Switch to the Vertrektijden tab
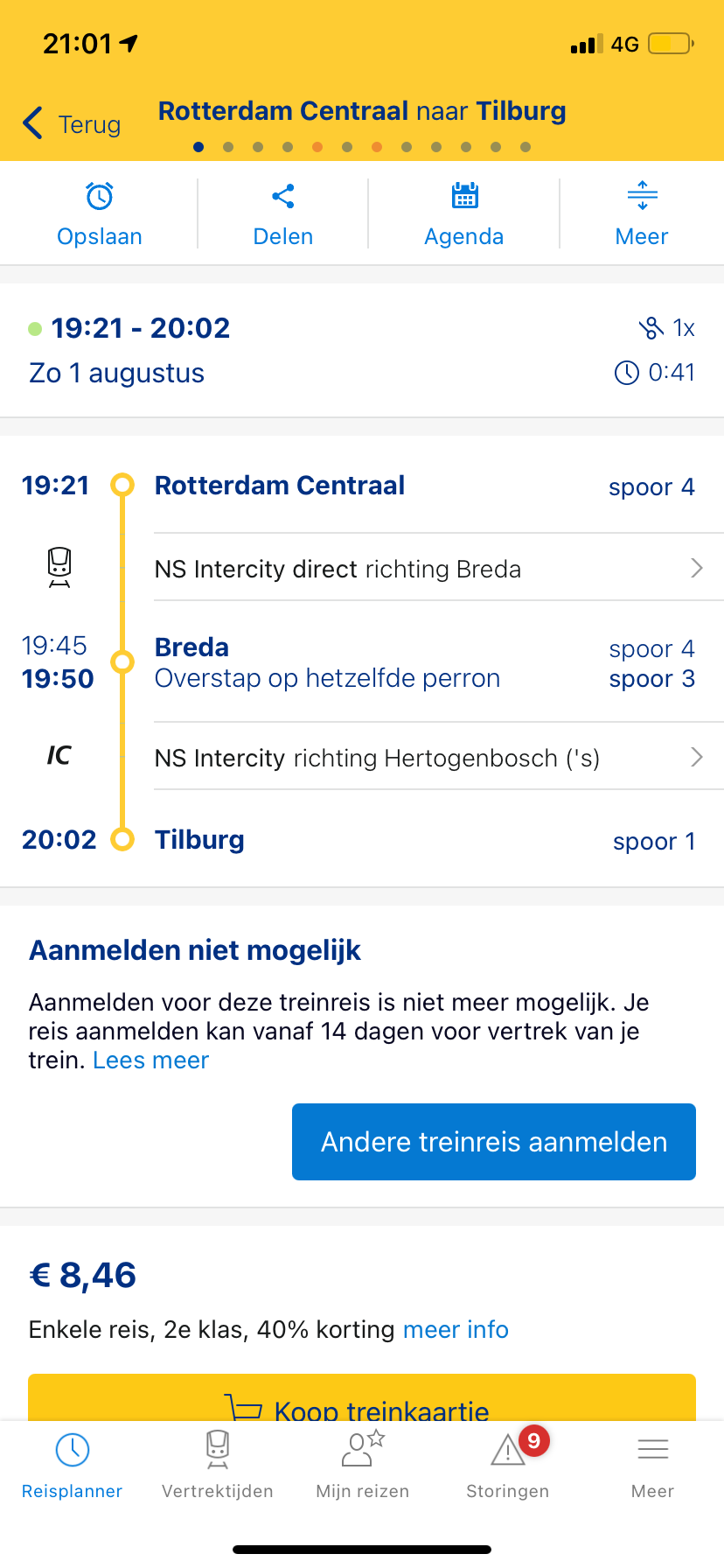724x1568 pixels. (x=218, y=1466)
